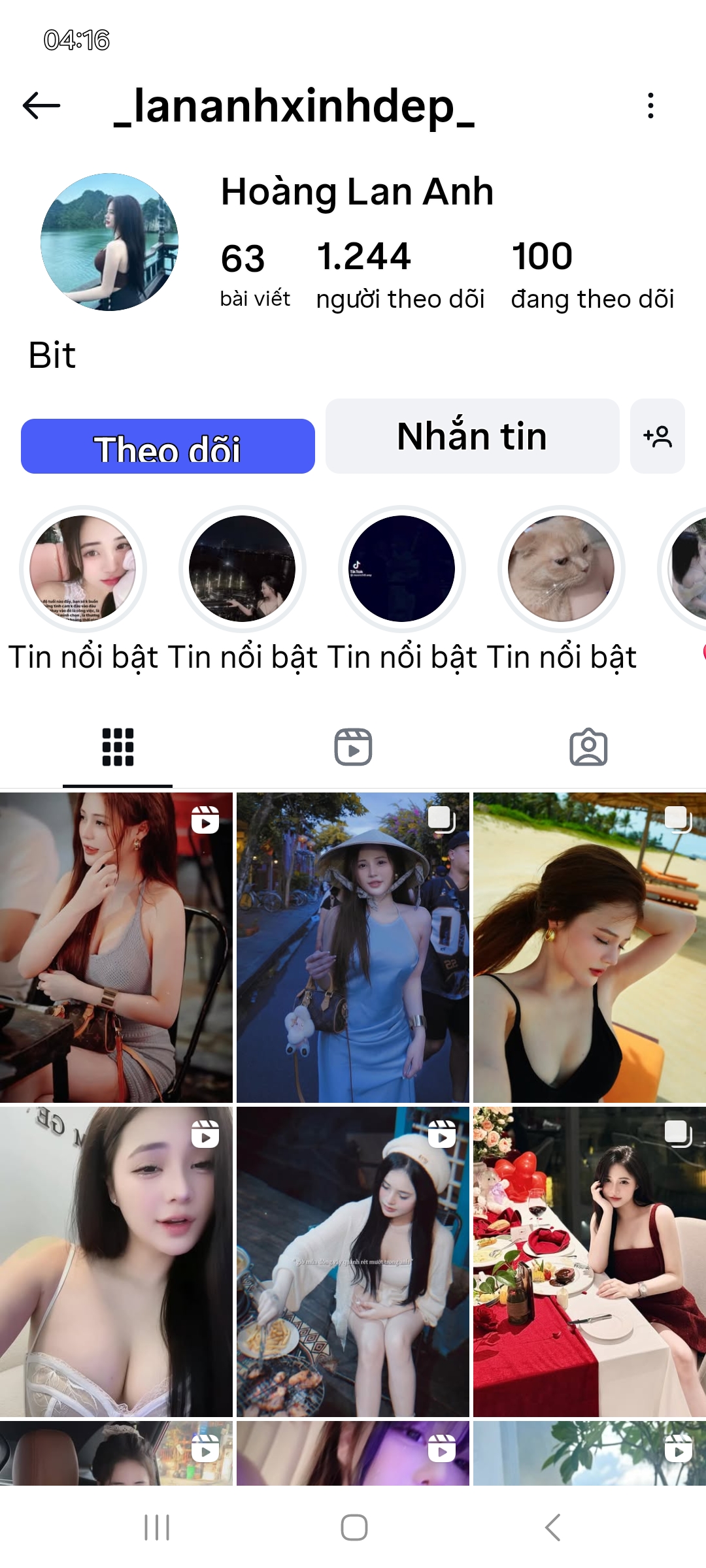This screenshot has width=706, height=1568.
Task: Open the reel with grilled food
Action: (353, 1261)
